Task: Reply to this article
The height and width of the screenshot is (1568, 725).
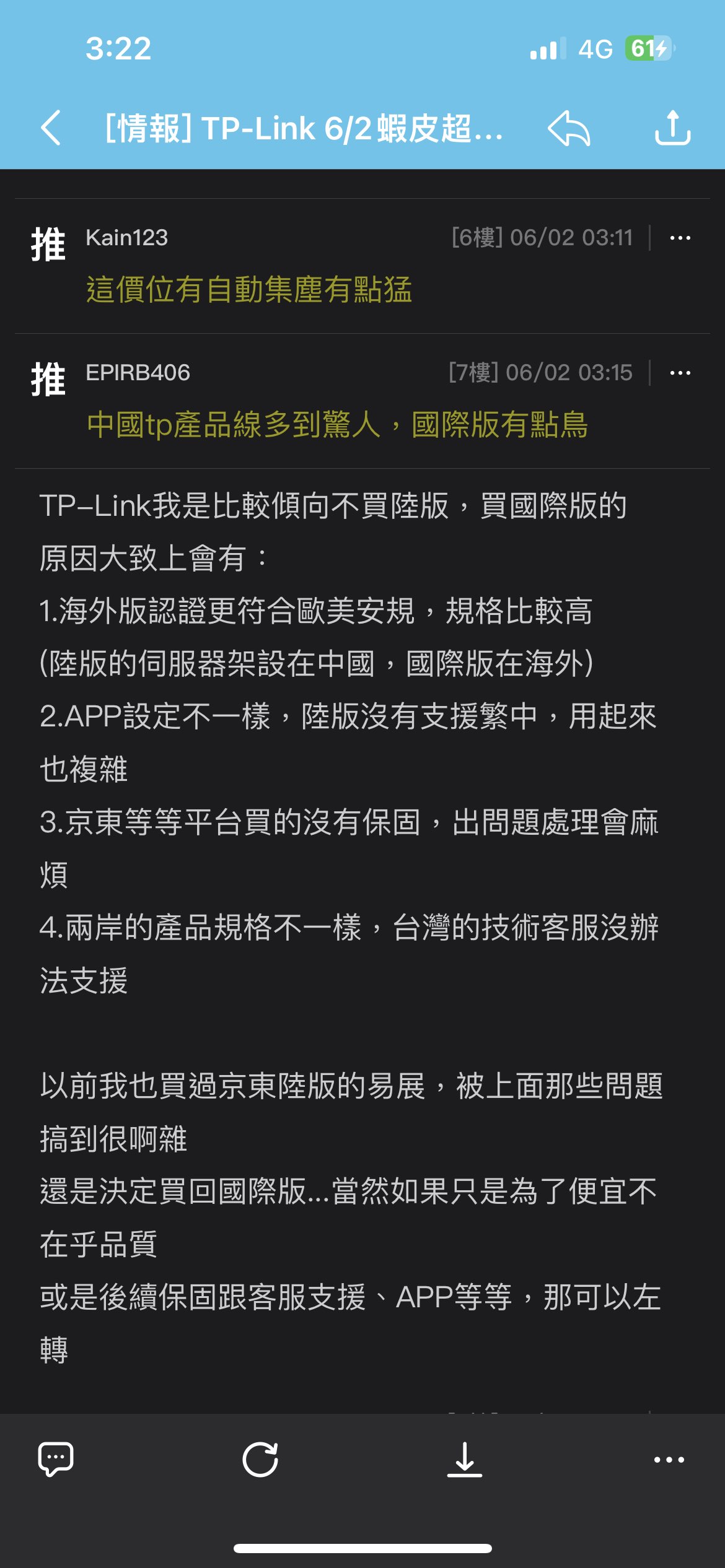Action: [569, 128]
